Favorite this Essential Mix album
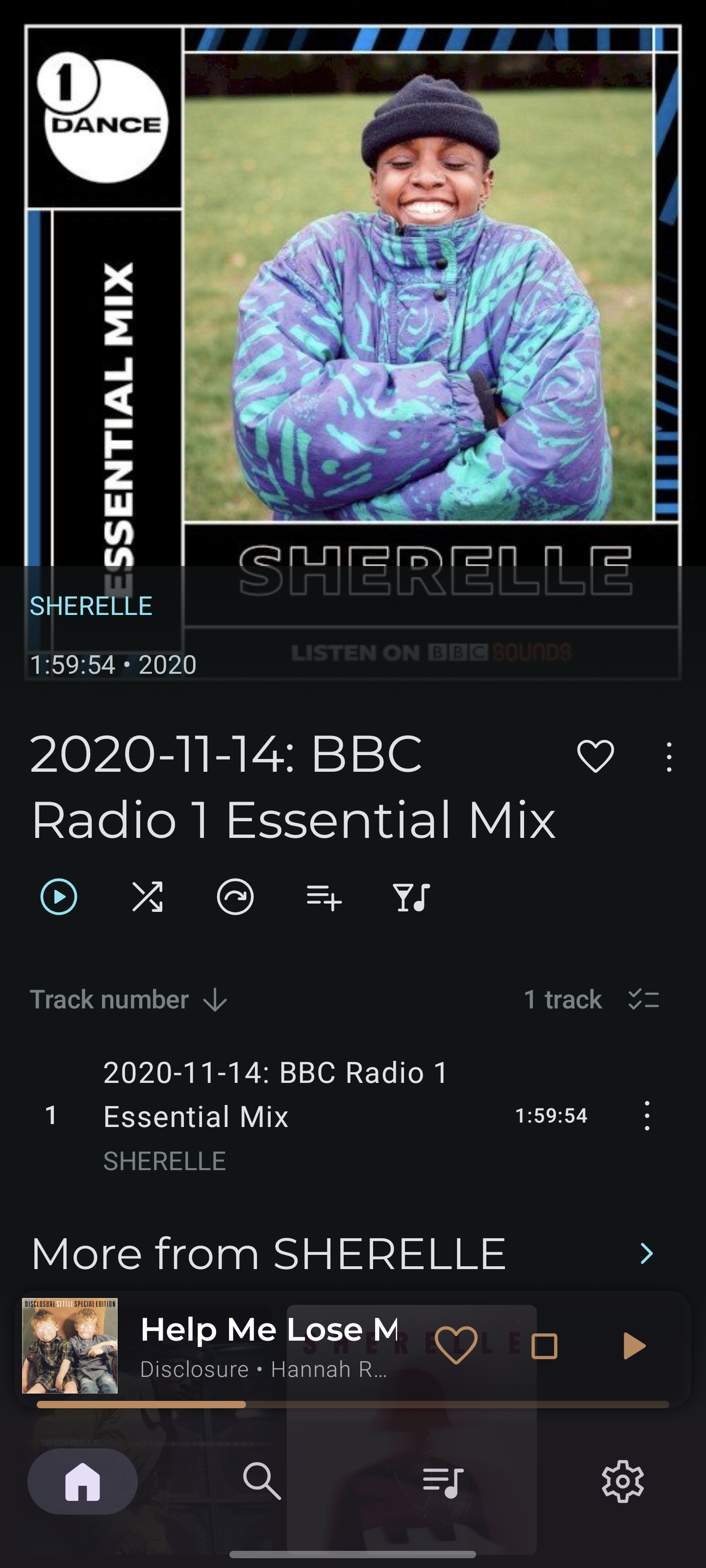 click(x=595, y=757)
